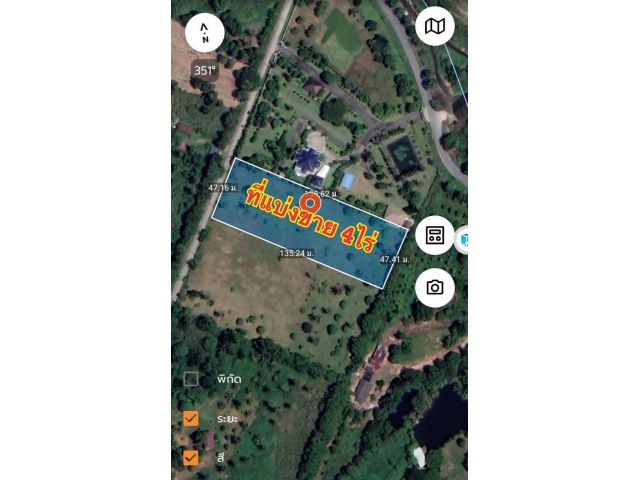Tap the compass north button
This screenshot has height=480, width=640.
tap(205, 33)
